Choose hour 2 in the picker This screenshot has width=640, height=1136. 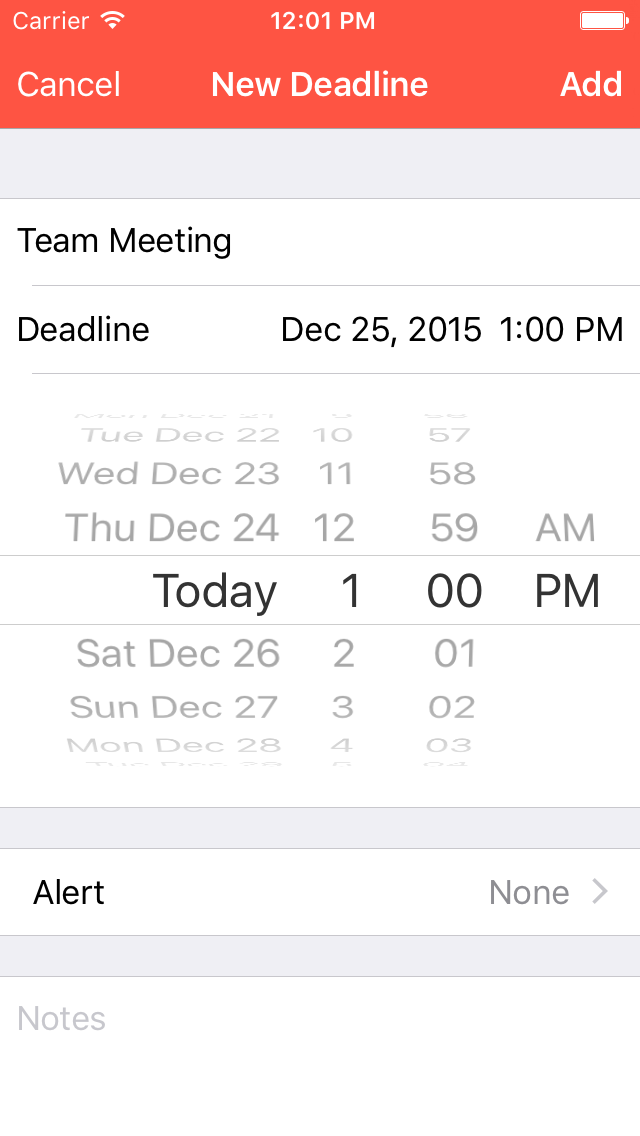click(x=344, y=653)
